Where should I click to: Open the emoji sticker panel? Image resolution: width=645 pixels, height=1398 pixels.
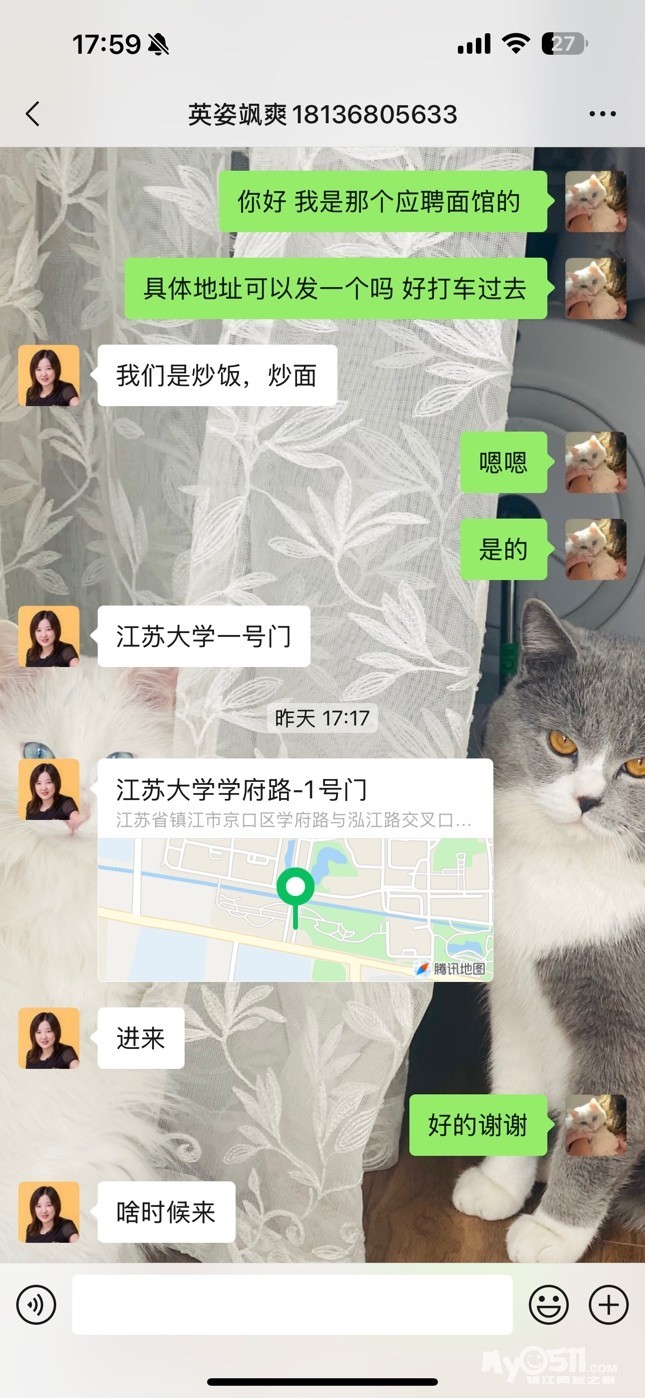548,1304
